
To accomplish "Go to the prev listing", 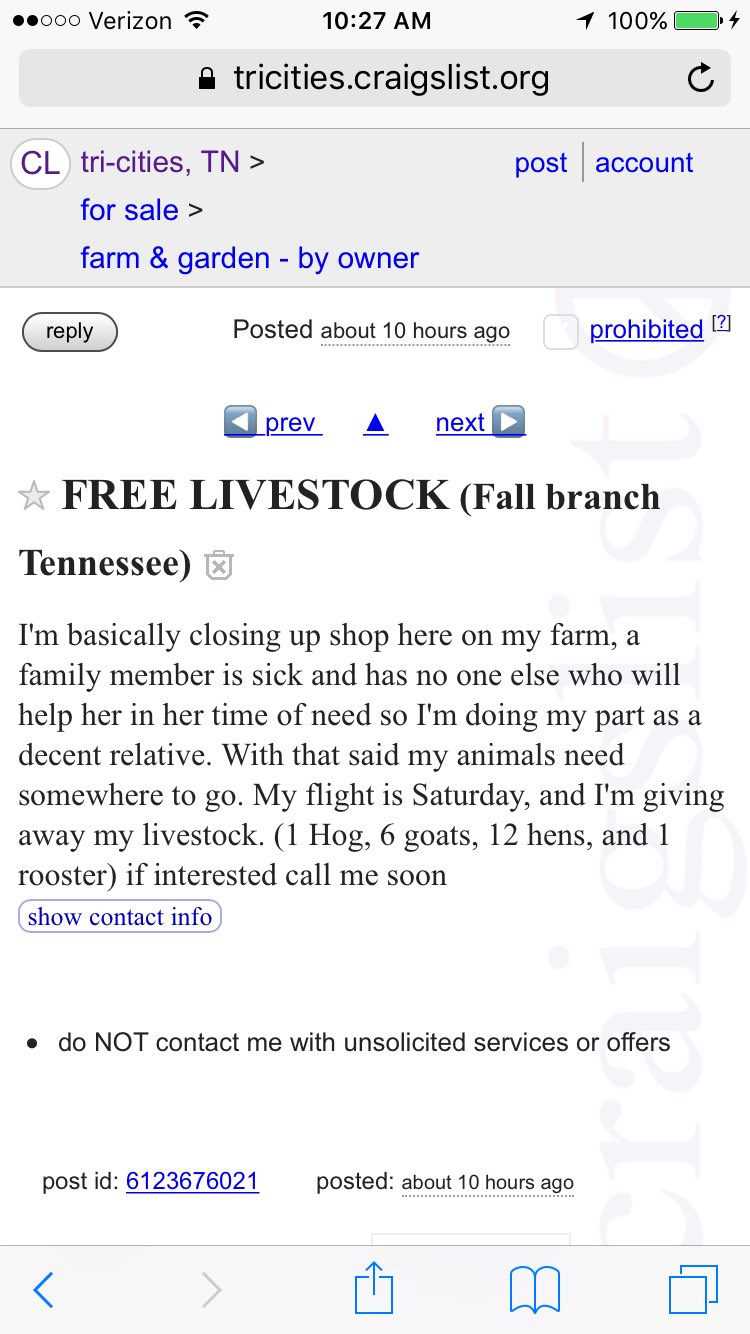I will pyautogui.click(x=273, y=422).
